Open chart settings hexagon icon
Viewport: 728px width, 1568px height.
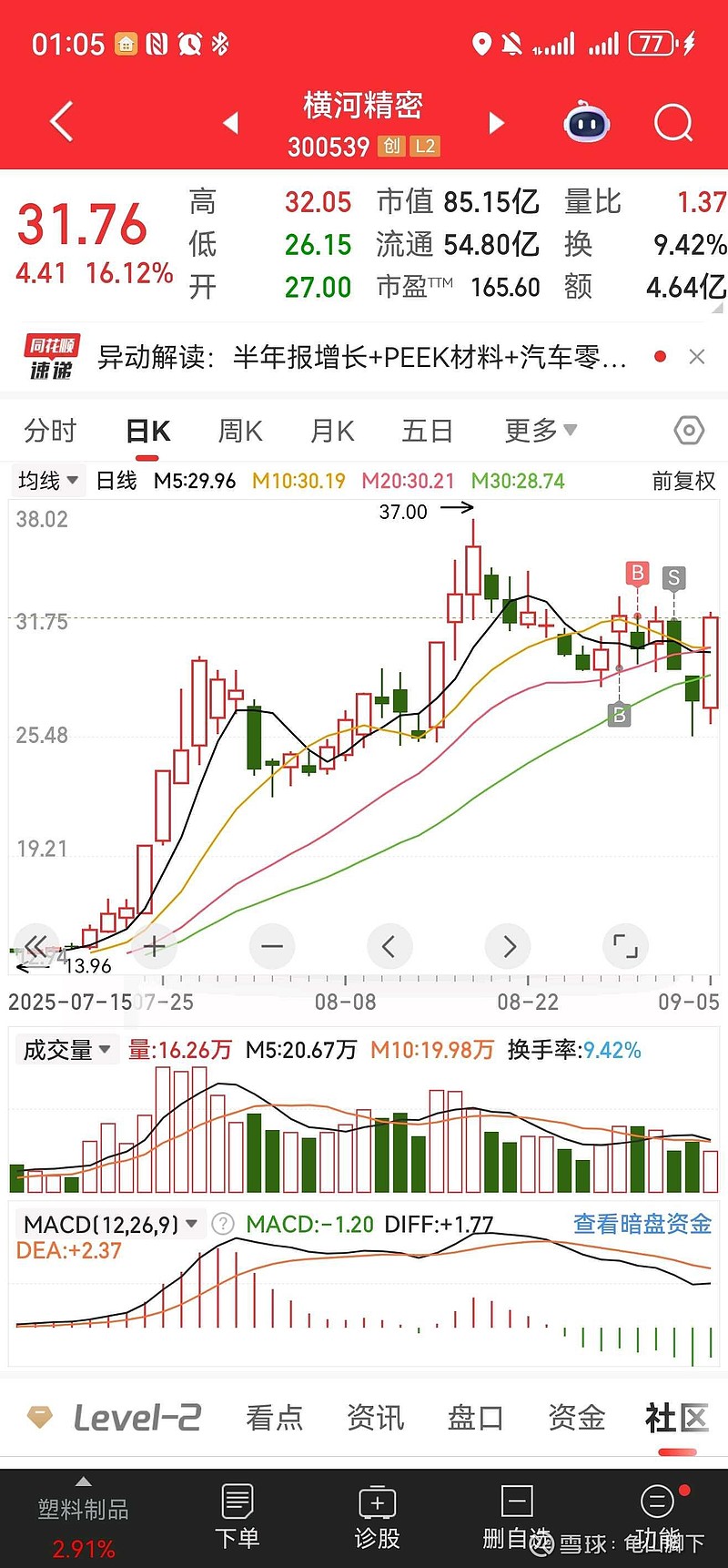(689, 431)
